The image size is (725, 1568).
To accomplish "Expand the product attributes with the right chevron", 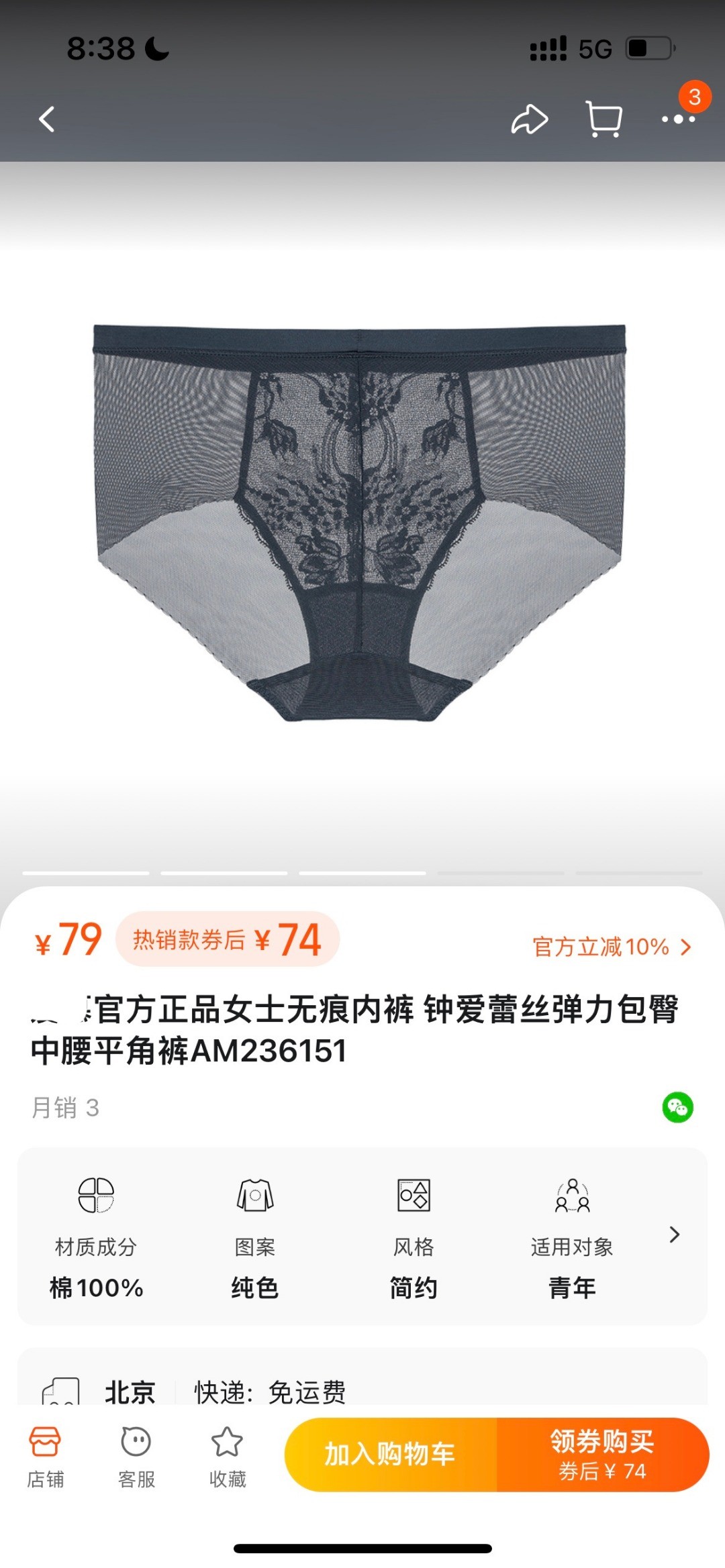I will click(675, 1235).
